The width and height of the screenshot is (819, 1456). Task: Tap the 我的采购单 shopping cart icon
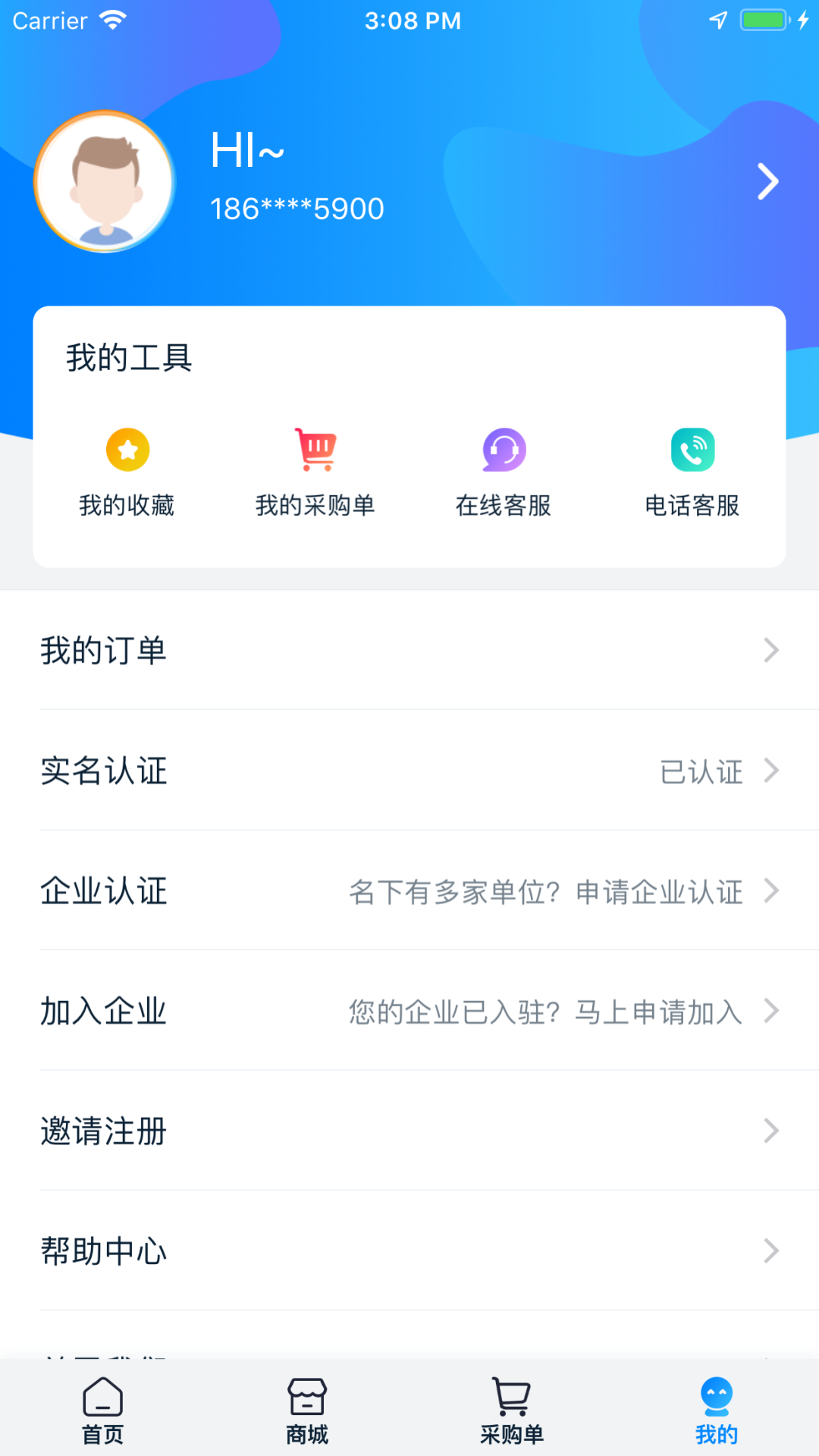[x=314, y=449]
